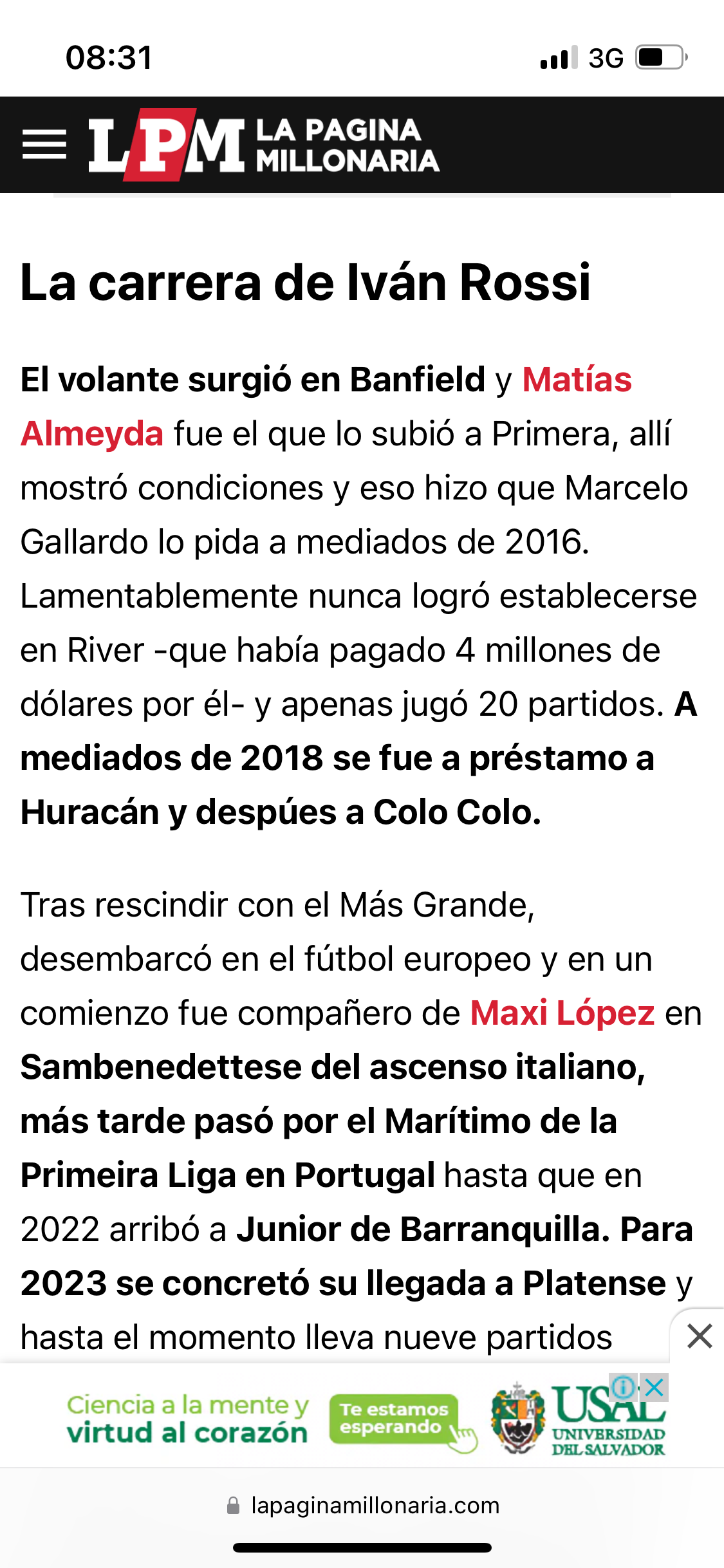Viewport: 724px width, 1568px height.
Task: Close the USAL ad with the X icon
Action: click(x=654, y=1388)
